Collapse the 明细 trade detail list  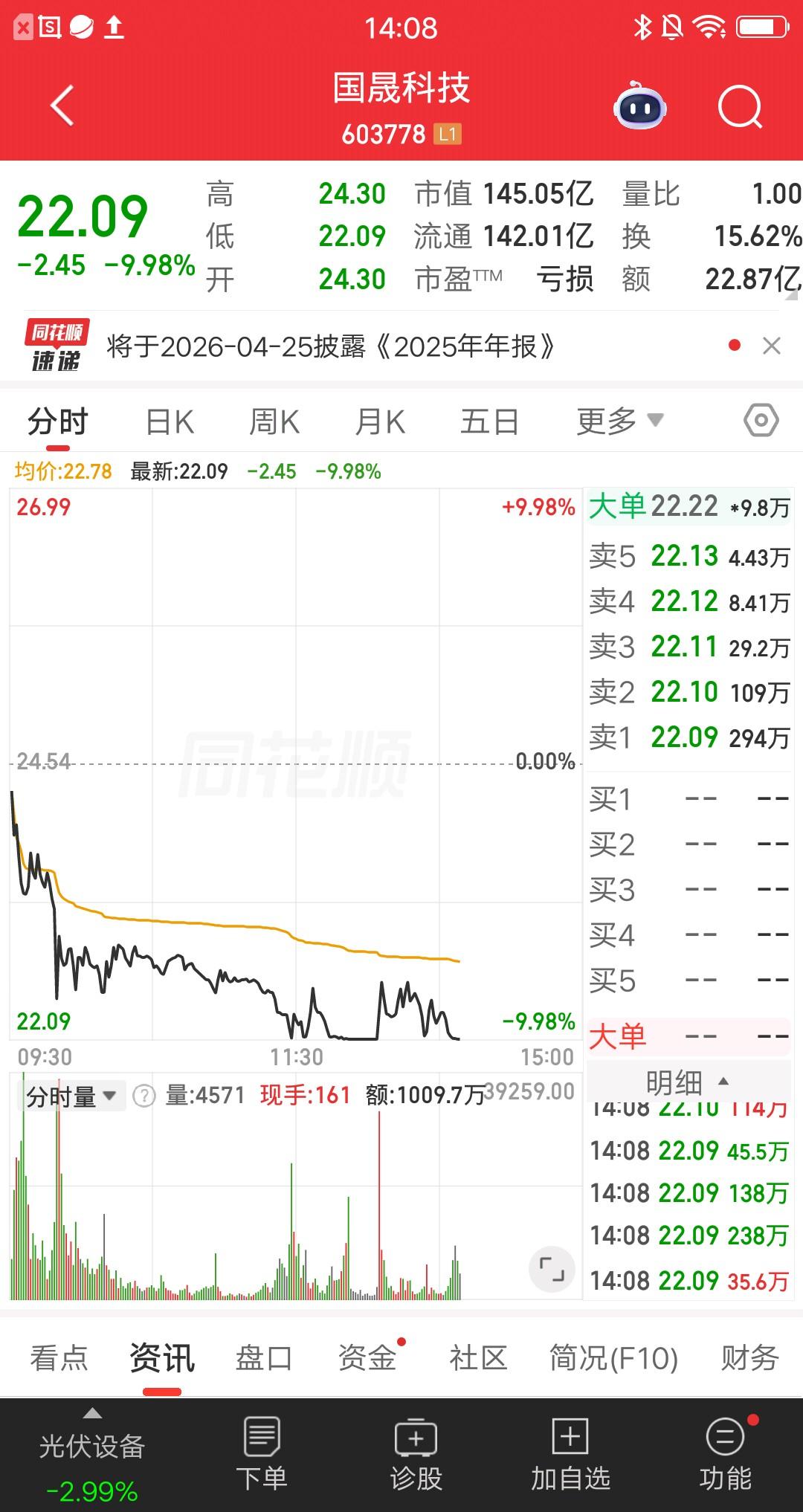tap(689, 1082)
